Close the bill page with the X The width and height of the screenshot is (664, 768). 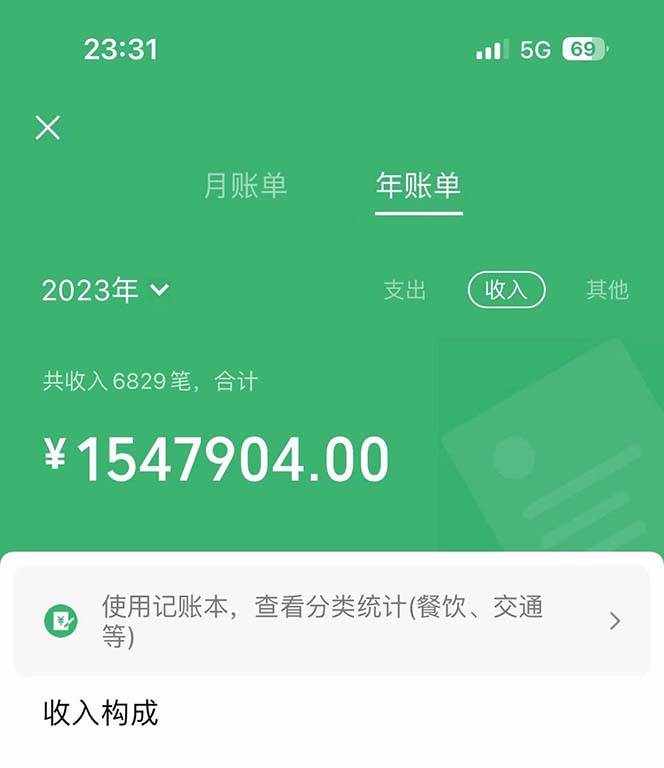48,128
